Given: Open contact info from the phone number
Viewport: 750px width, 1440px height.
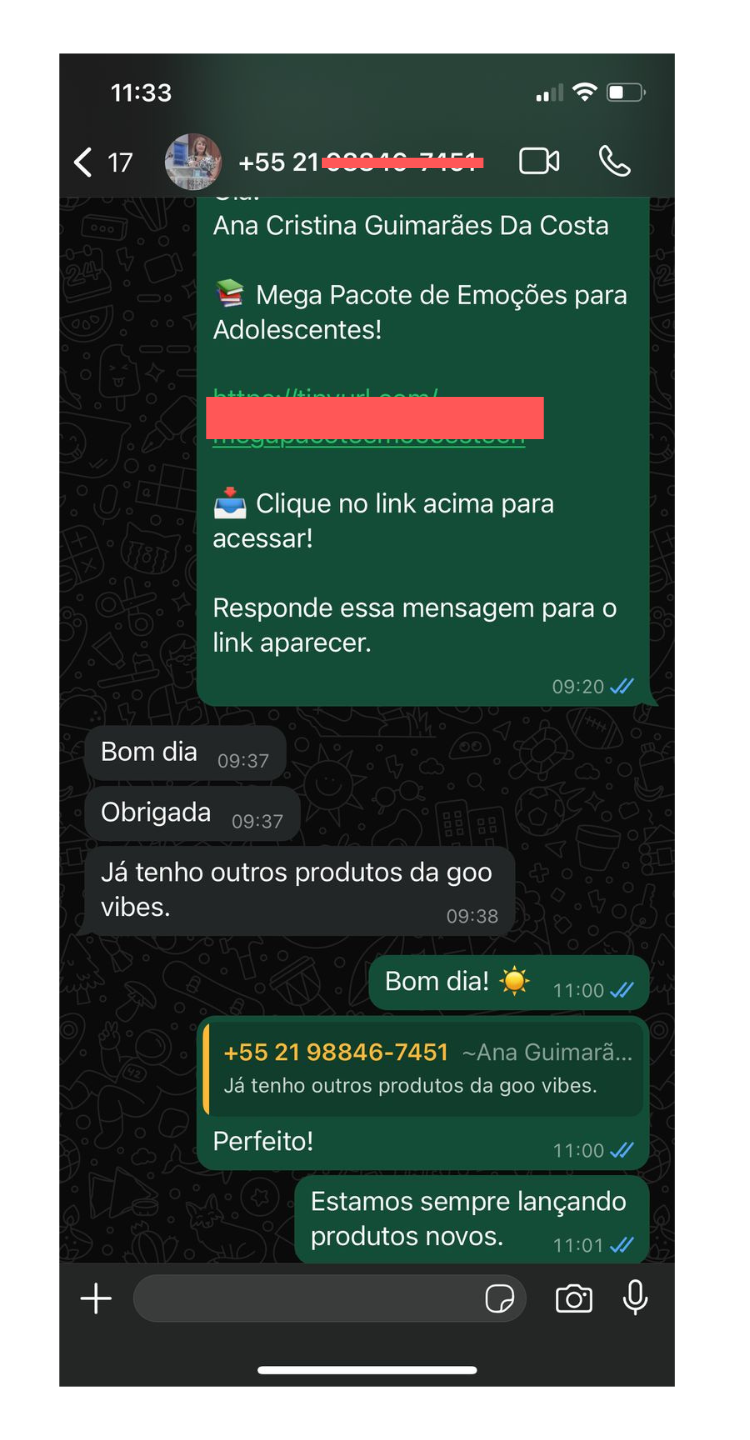Looking at the screenshot, I should tap(360, 162).
